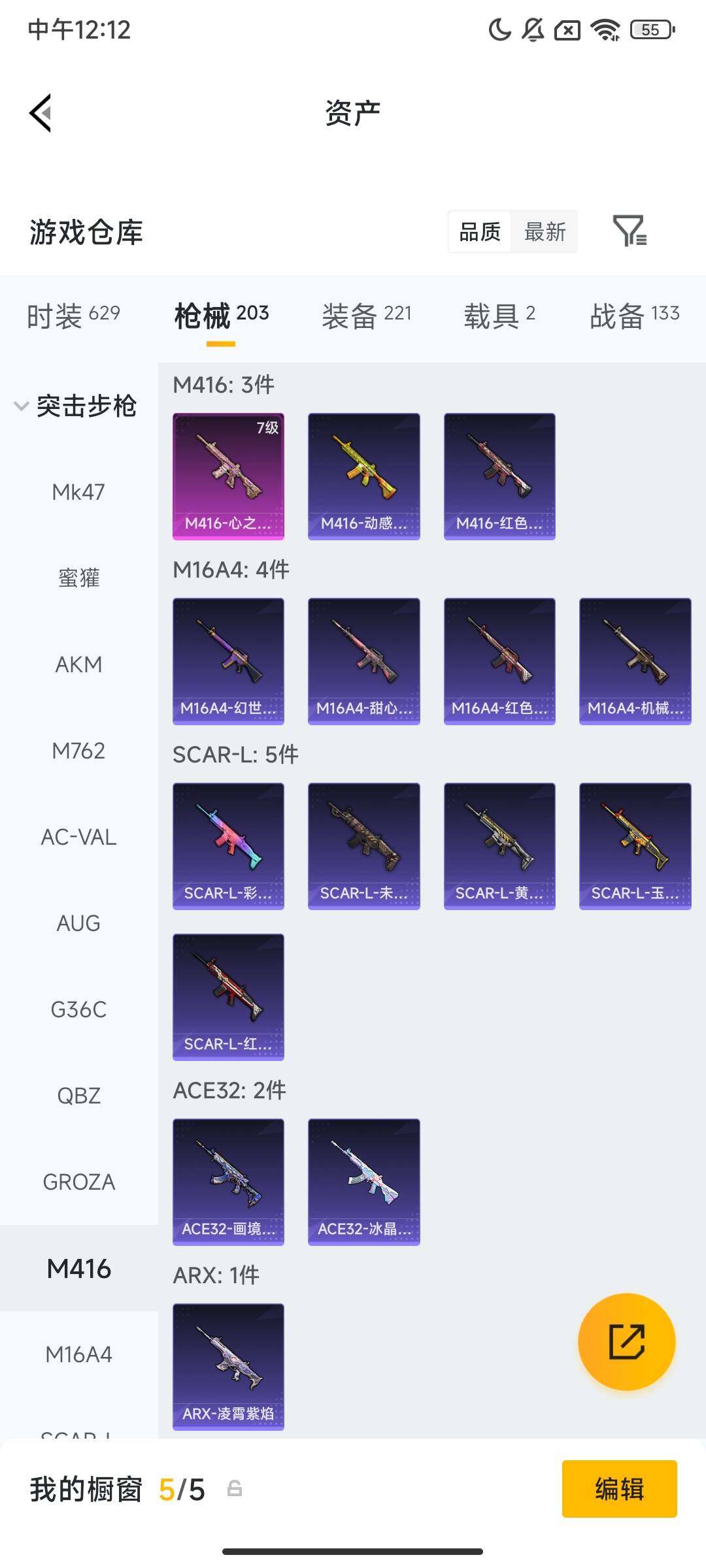Open the 时装 tab
Viewport: 706px width, 1568px height.
[x=72, y=314]
